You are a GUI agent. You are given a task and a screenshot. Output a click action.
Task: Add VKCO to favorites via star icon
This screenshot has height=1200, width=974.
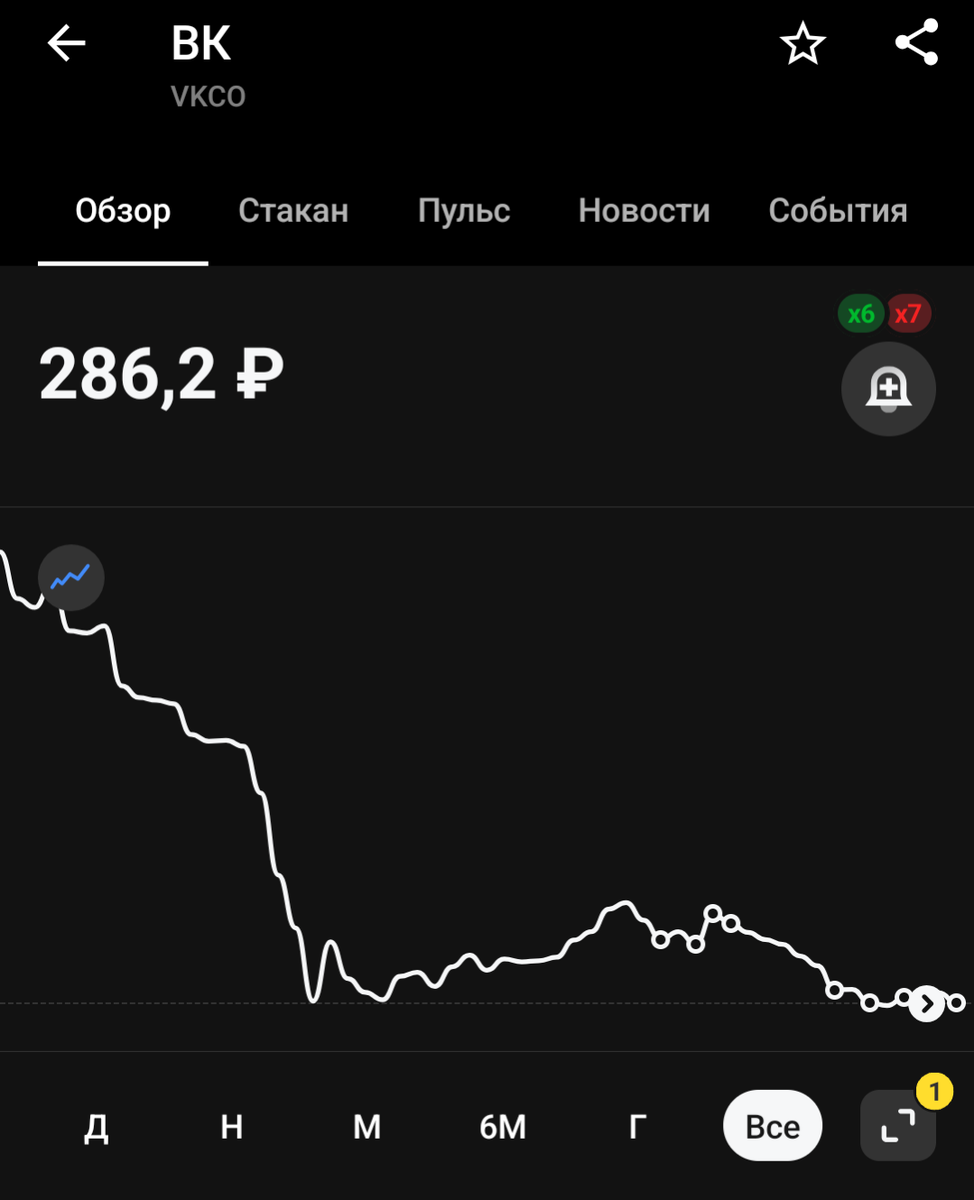point(803,42)
